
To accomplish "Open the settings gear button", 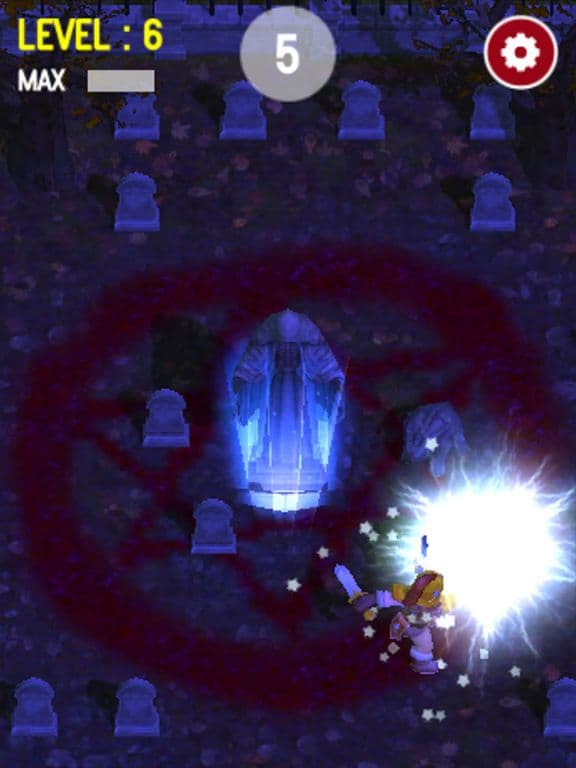I will click(521, 52).
